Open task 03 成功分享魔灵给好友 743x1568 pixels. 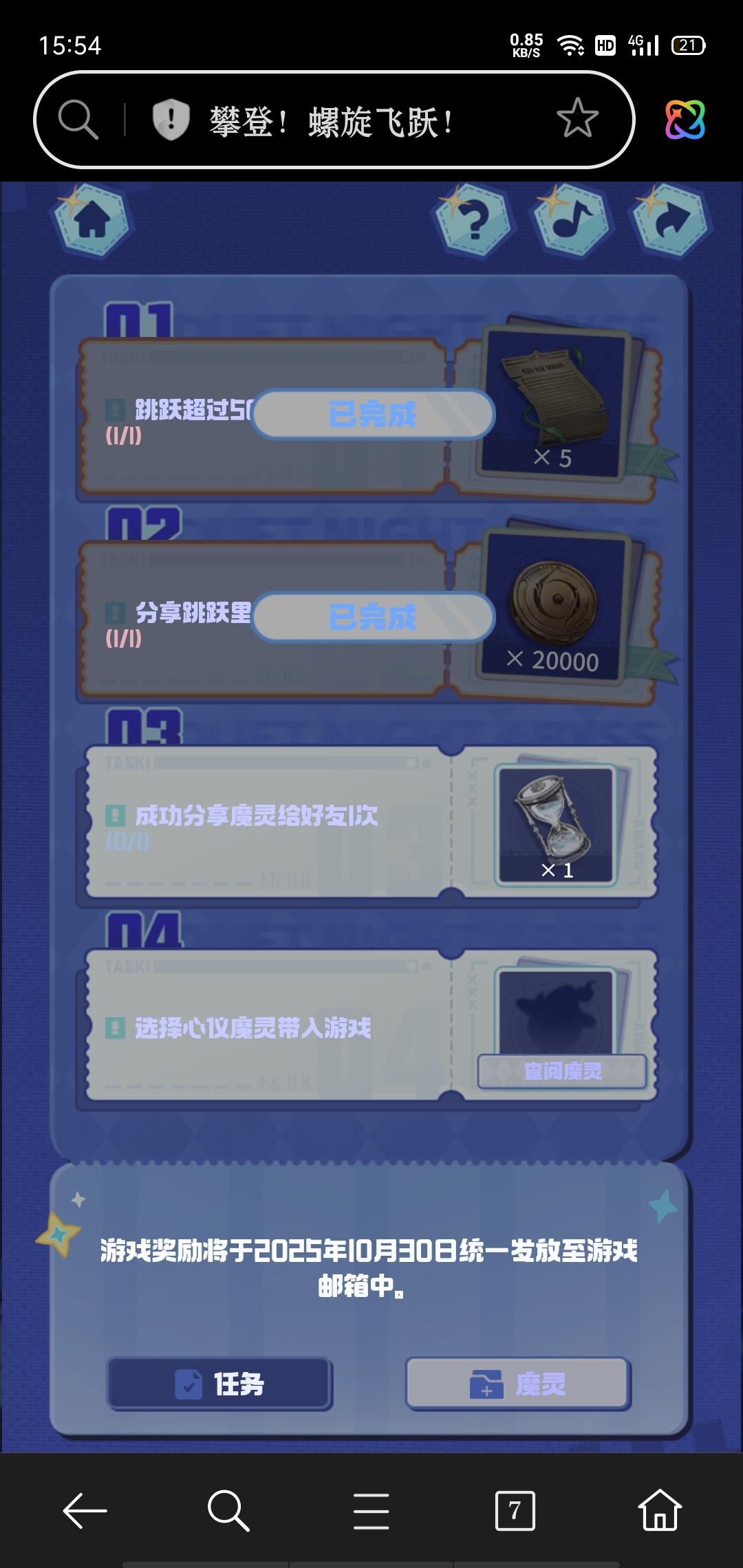click(256, 816)
